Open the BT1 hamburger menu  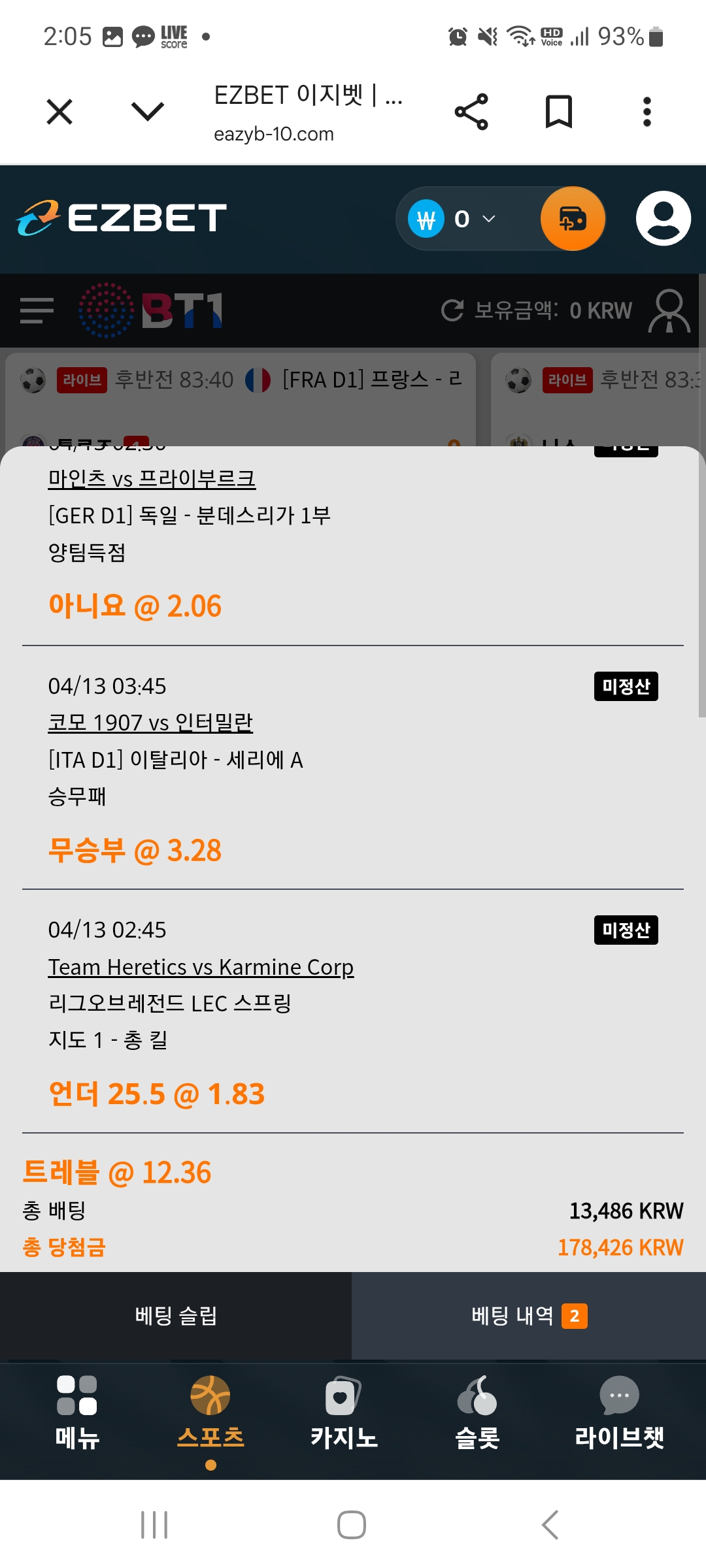[37, 310]
